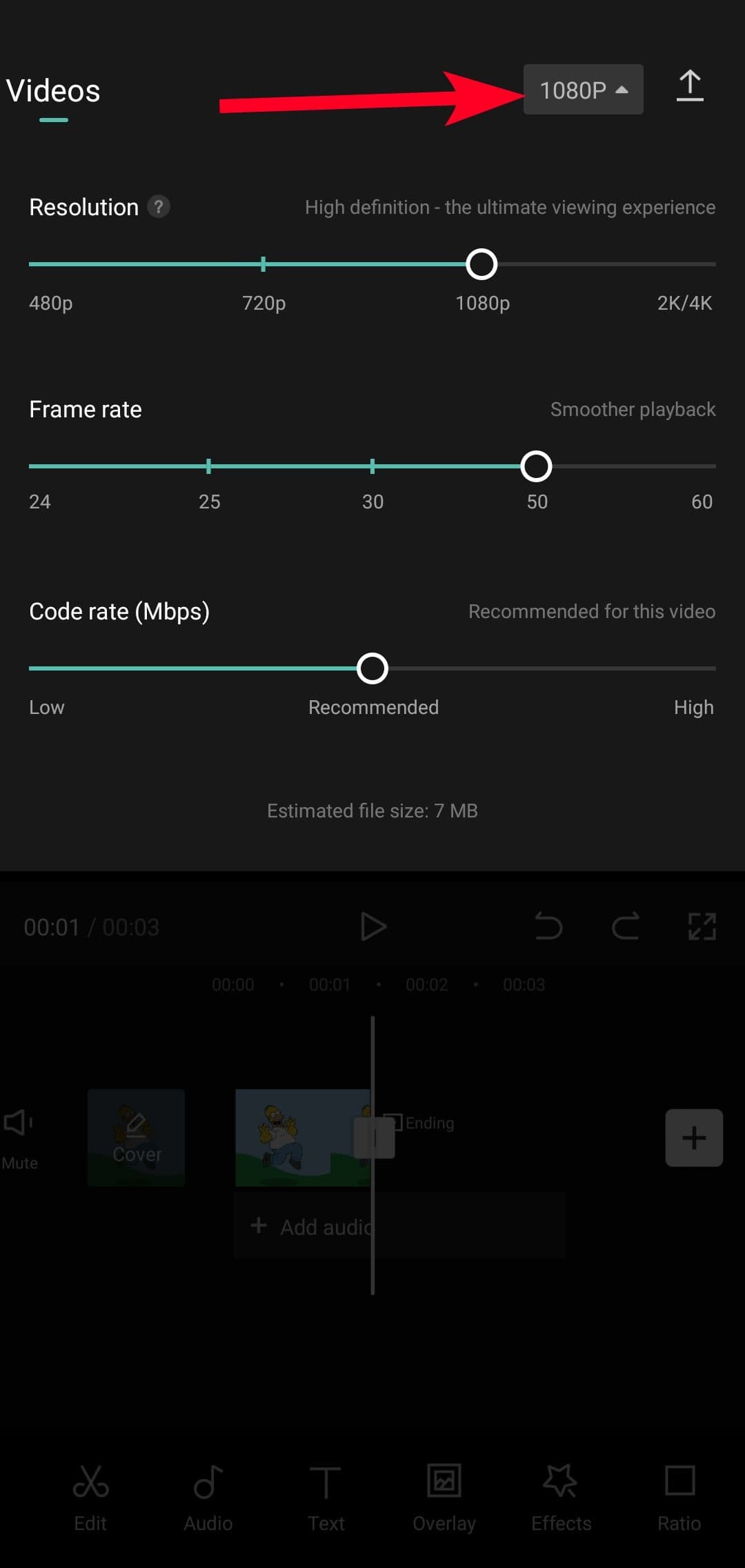Viewport: 745px width, 1568px height.
Task: Set frame rate to 25
Action: [208, 466]
